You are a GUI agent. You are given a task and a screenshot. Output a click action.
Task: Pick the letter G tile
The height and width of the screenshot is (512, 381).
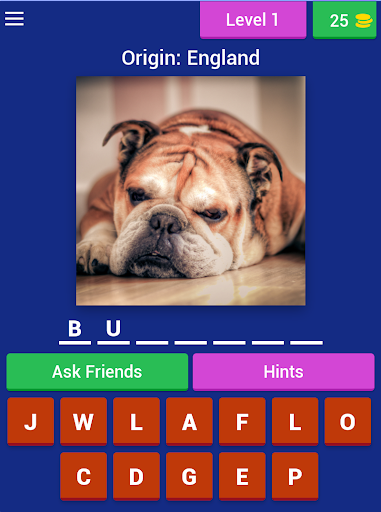tap(189, 476)
